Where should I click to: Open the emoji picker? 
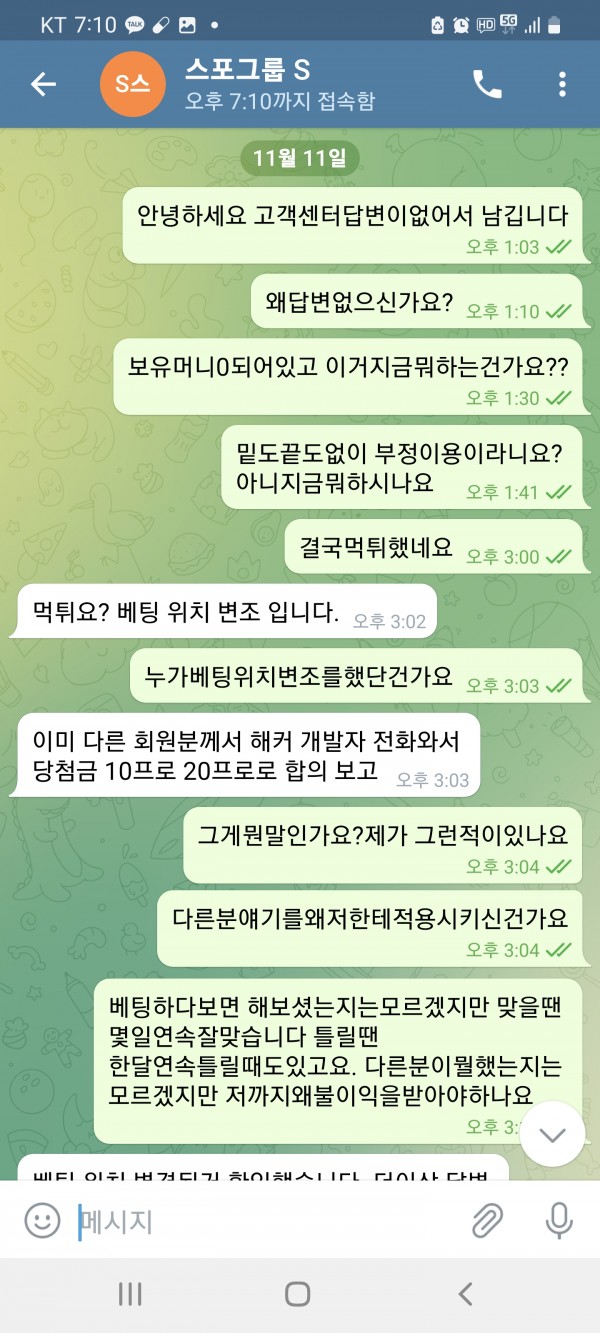[x=42, y=1220]
